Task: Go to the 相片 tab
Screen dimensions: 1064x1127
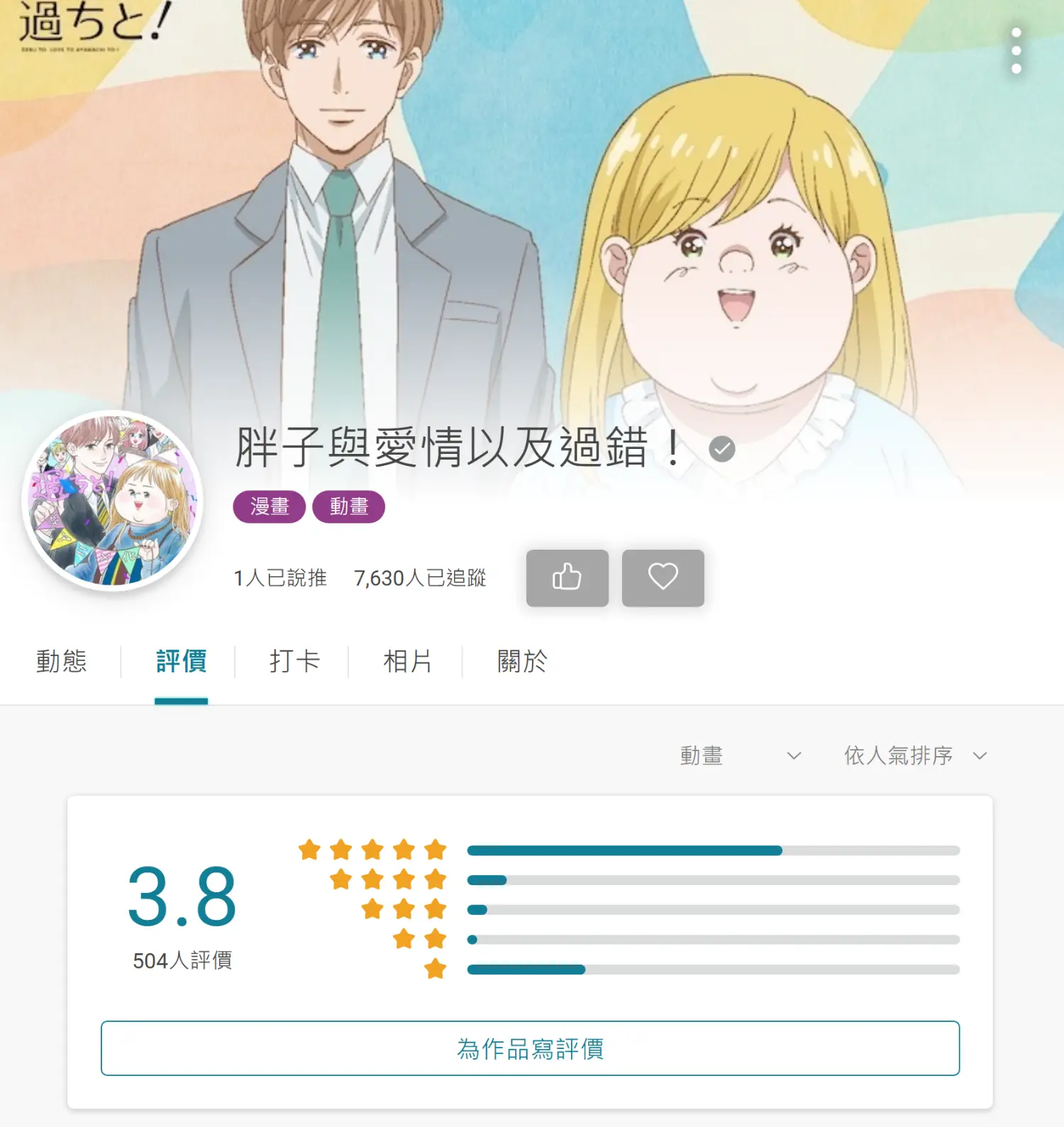Action: click(x=408, y=661)
